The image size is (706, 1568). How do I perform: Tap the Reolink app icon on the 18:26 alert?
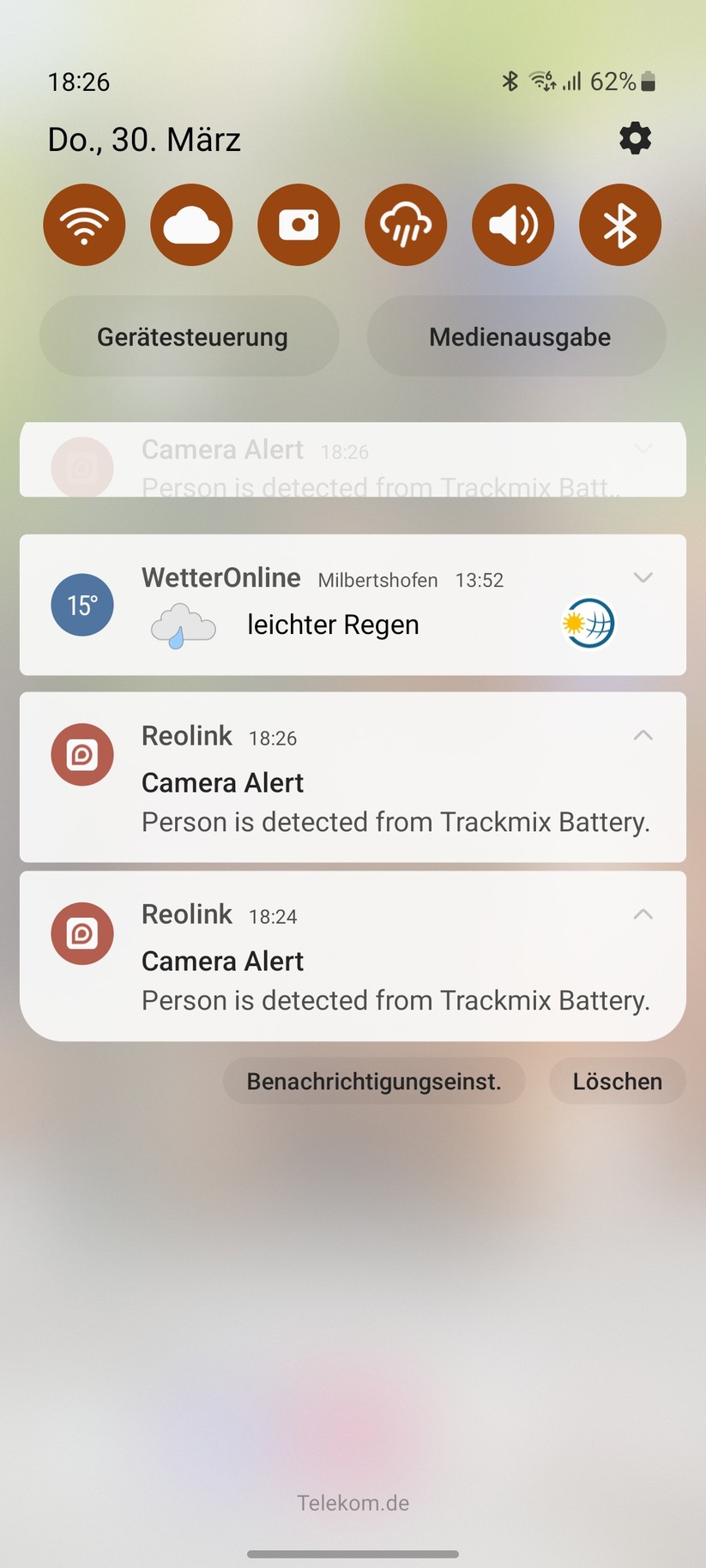pos(82,755)
